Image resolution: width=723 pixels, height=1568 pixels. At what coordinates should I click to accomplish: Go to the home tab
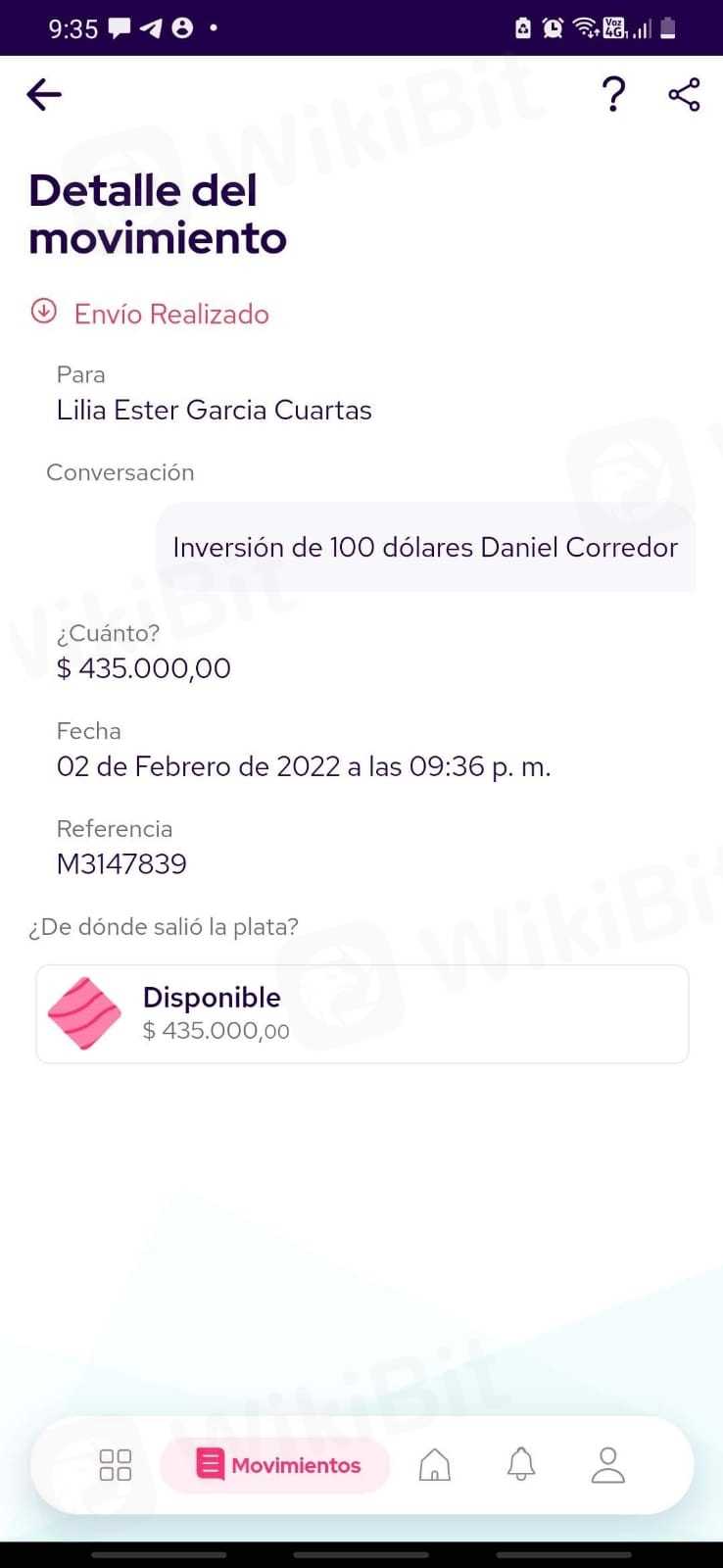click(x=434, y=1465)
